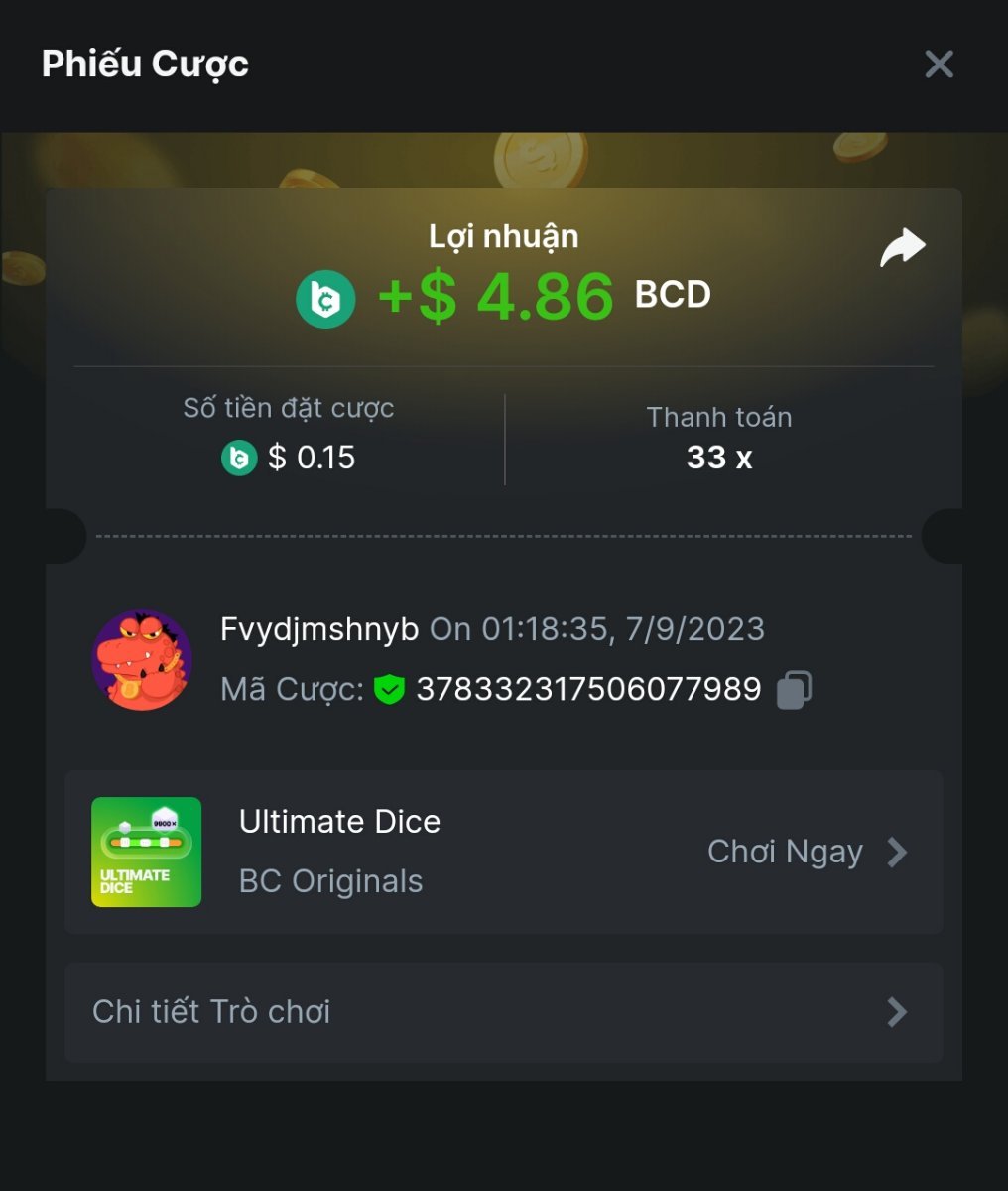View Fvydjmshnyb's profile avatar
Image resolution: width=1008 pixels, height=1191 pixels.
click(x=142, y=660)
